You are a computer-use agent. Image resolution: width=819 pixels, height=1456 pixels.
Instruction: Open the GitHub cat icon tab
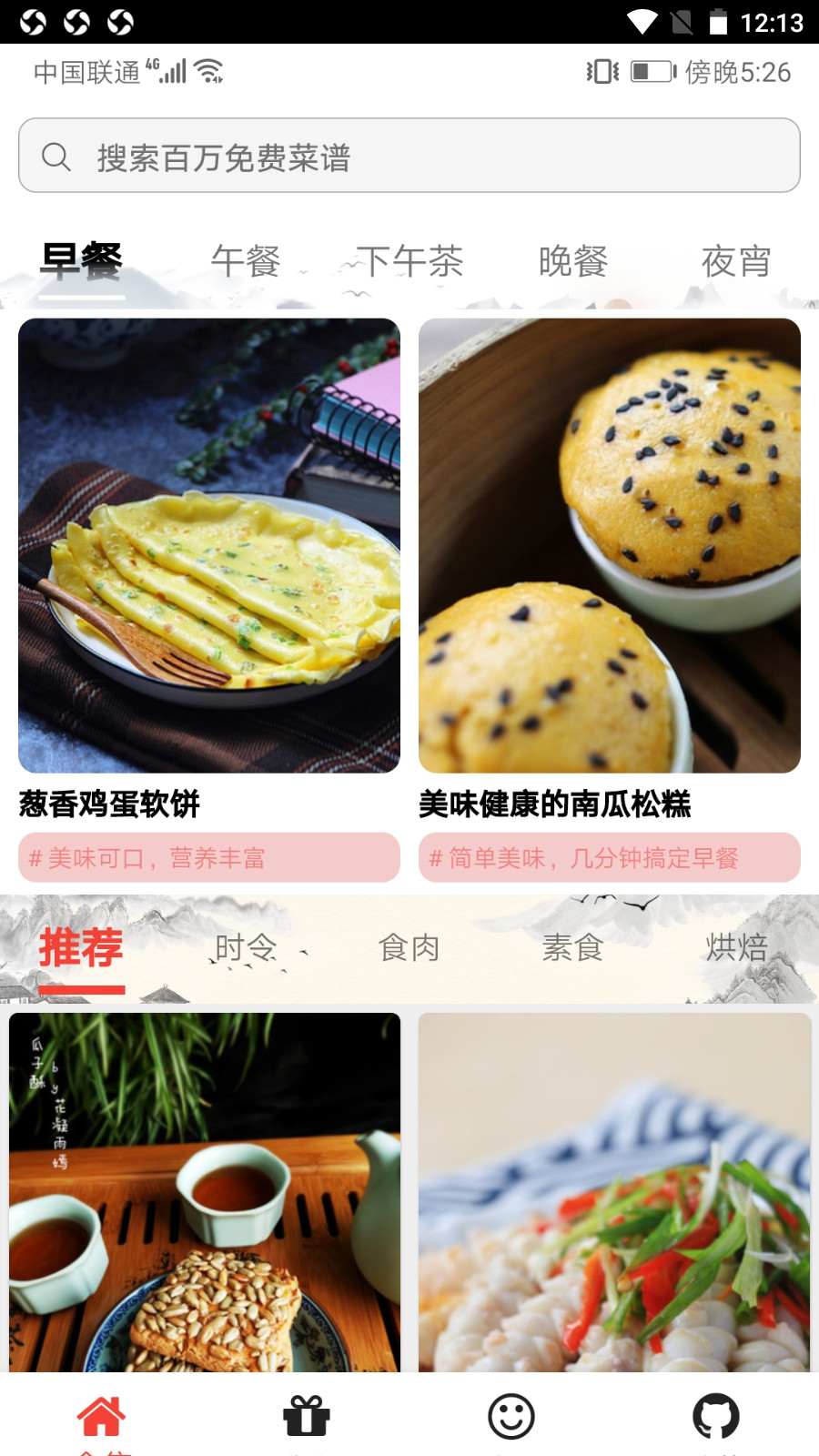pyautogui.click(x=716, y=1417)
